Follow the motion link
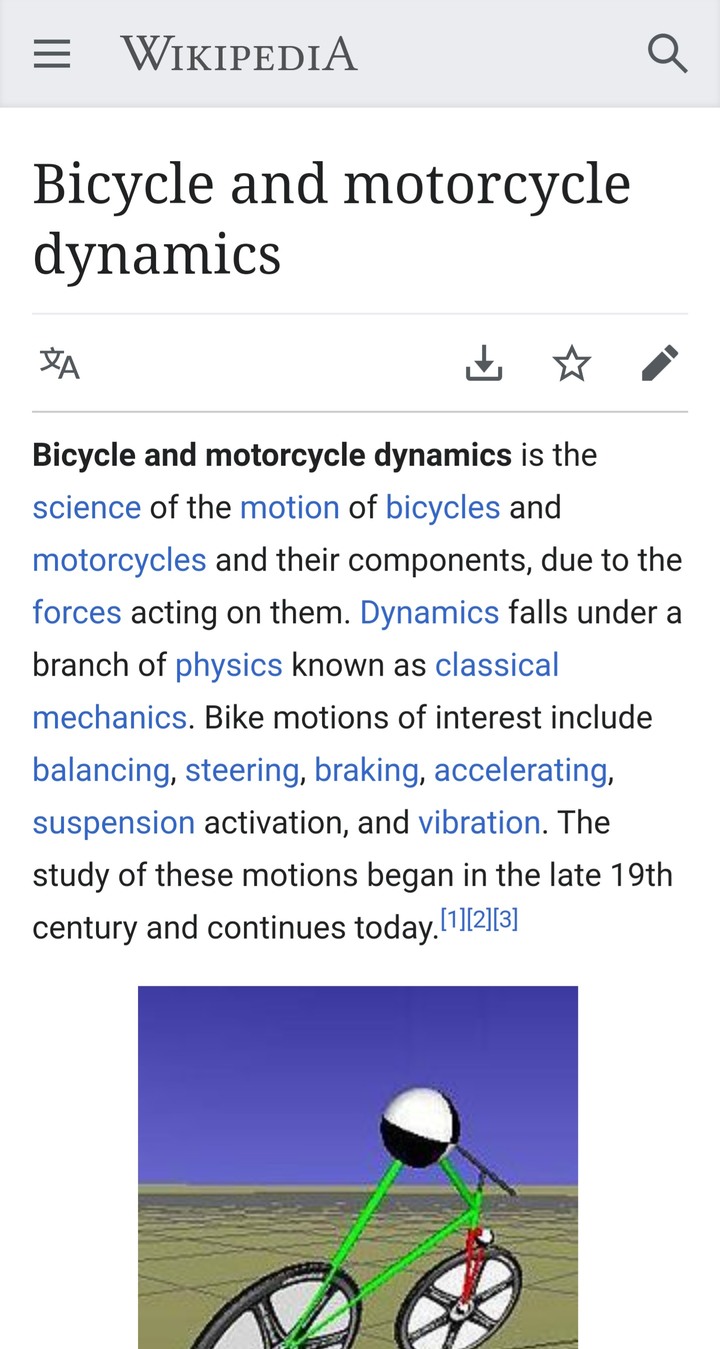Screen dimensions: 720x1349 pos(290,507)
